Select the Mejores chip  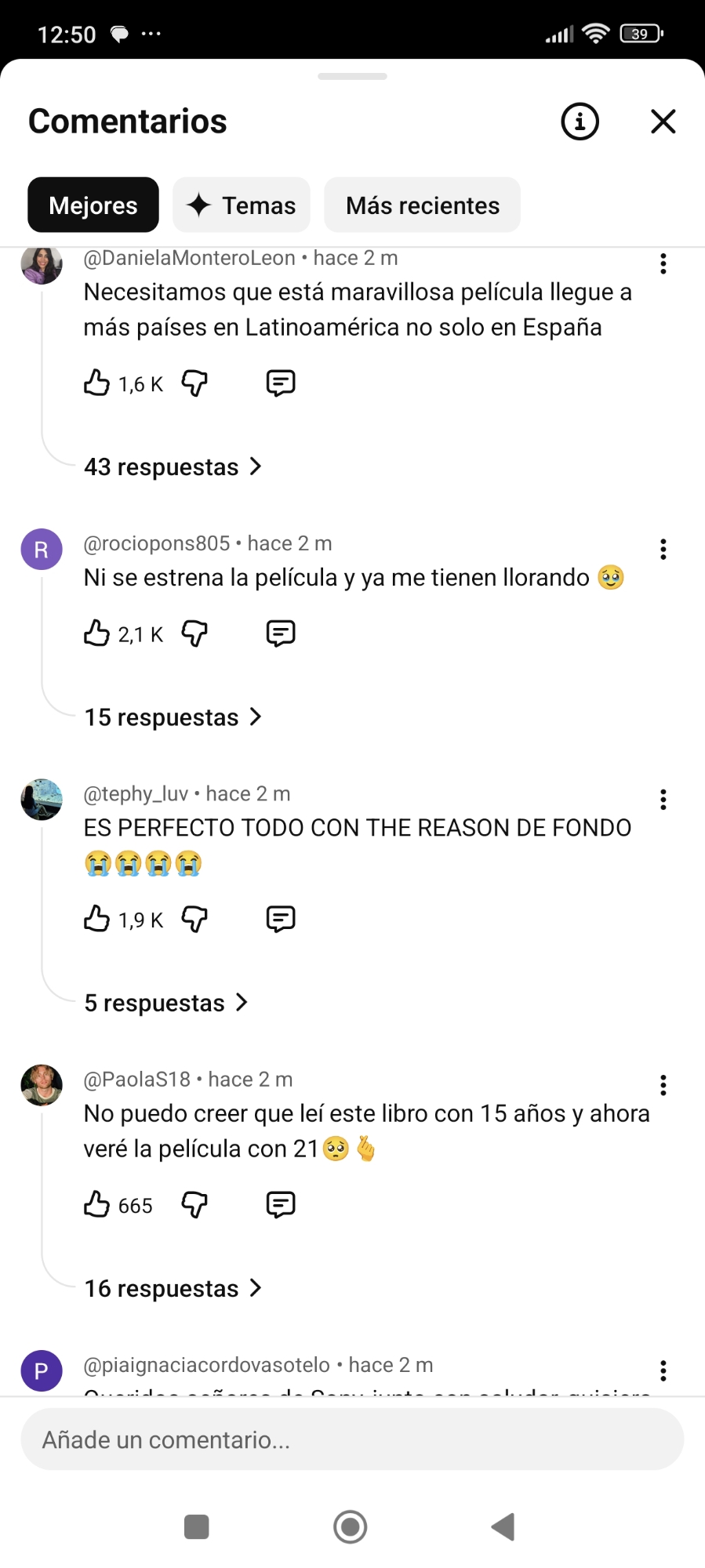[x=93, y=205]
